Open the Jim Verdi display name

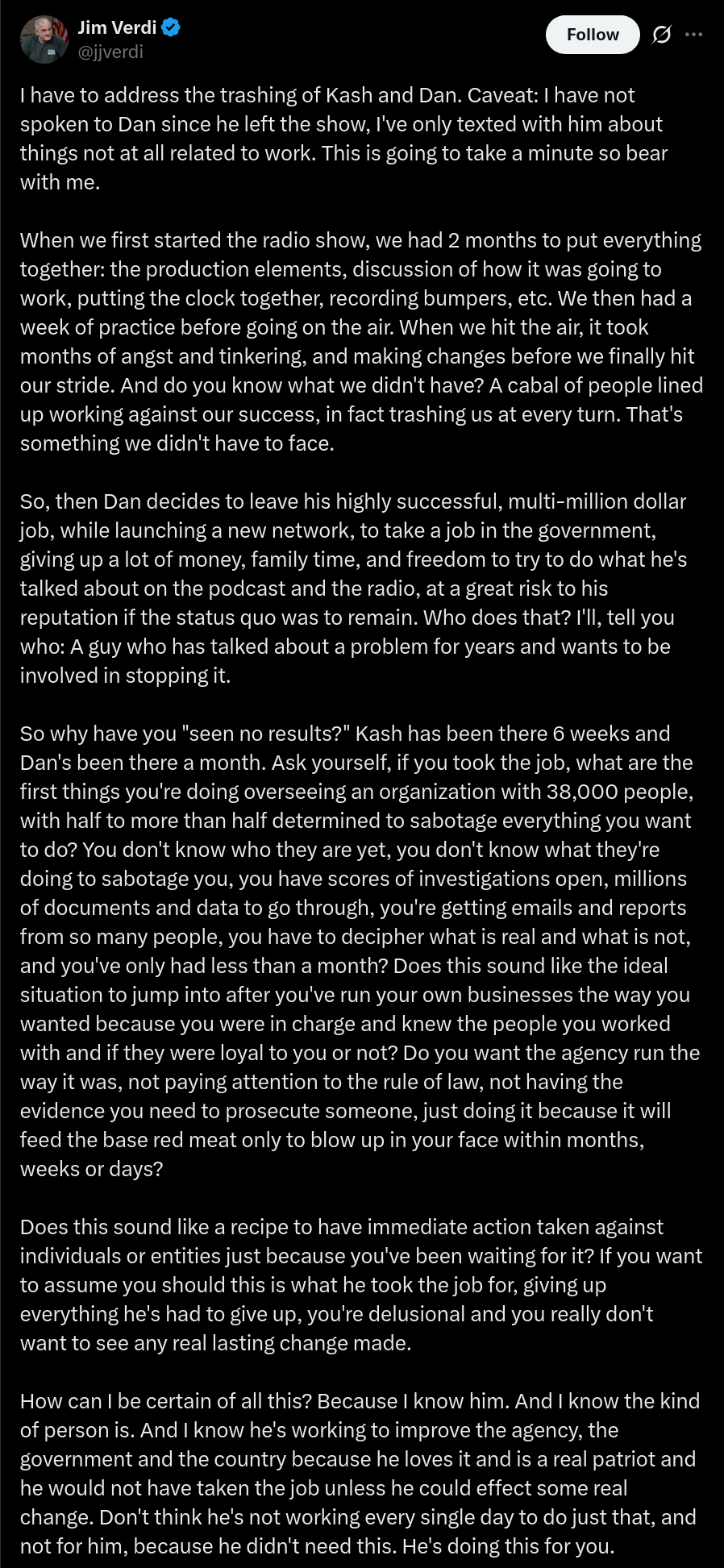(x=117, y=27)
